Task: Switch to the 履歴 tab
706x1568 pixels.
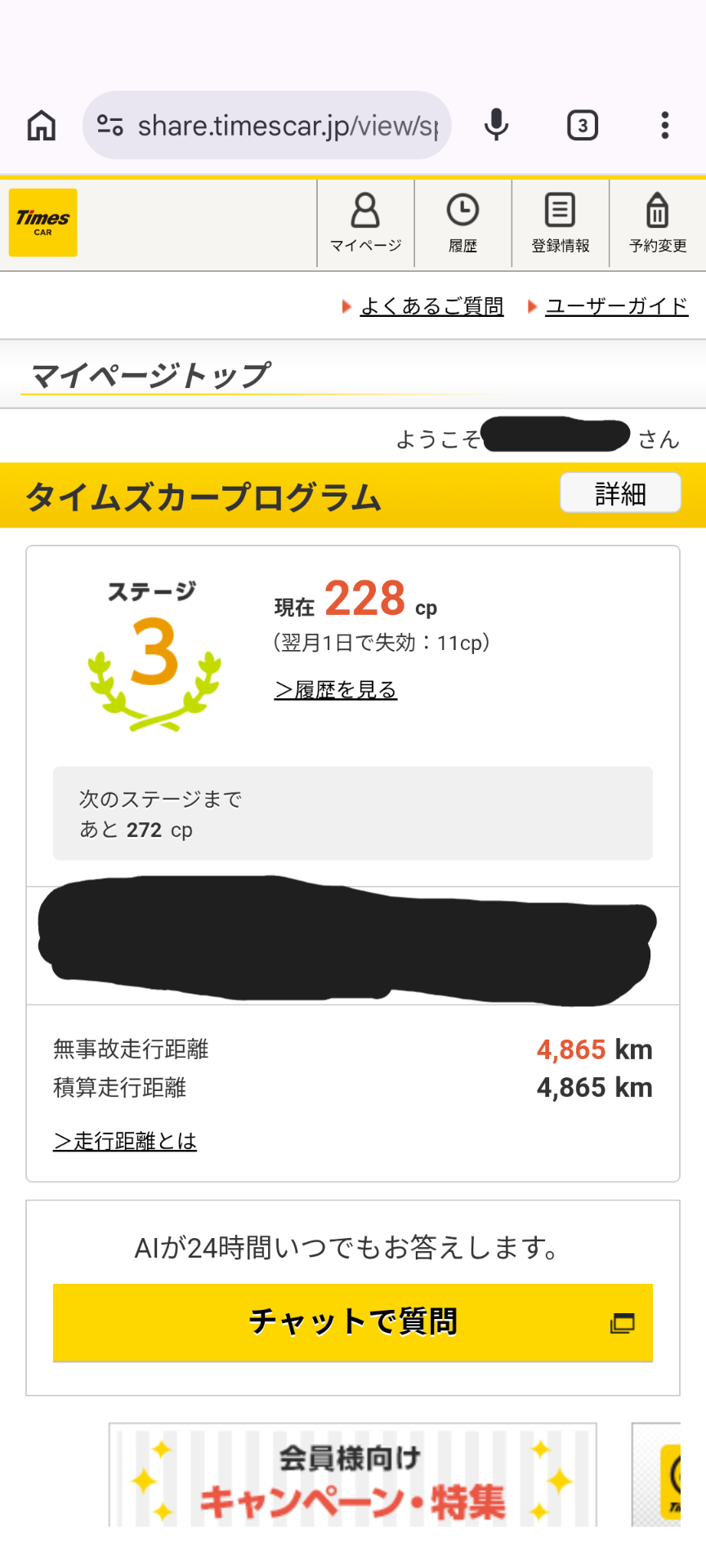Action: point(462,223)
